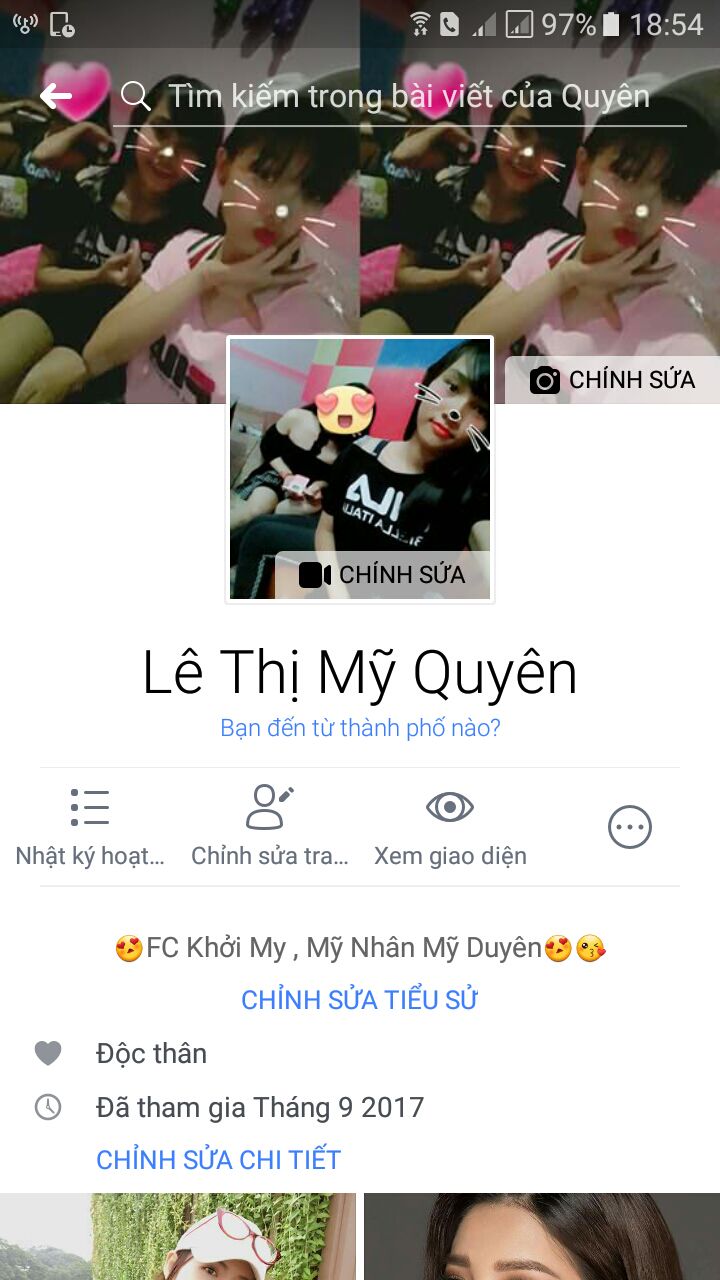The image size is (720, 1280).
Task: Tap CHỈNH SỬA CHI TIẾT link
Action: (218, 1160)
